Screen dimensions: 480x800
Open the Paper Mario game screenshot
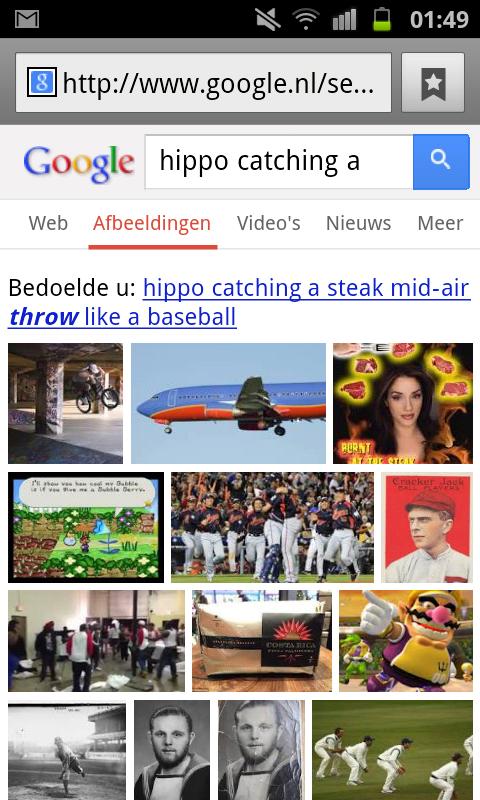[86, 527]
